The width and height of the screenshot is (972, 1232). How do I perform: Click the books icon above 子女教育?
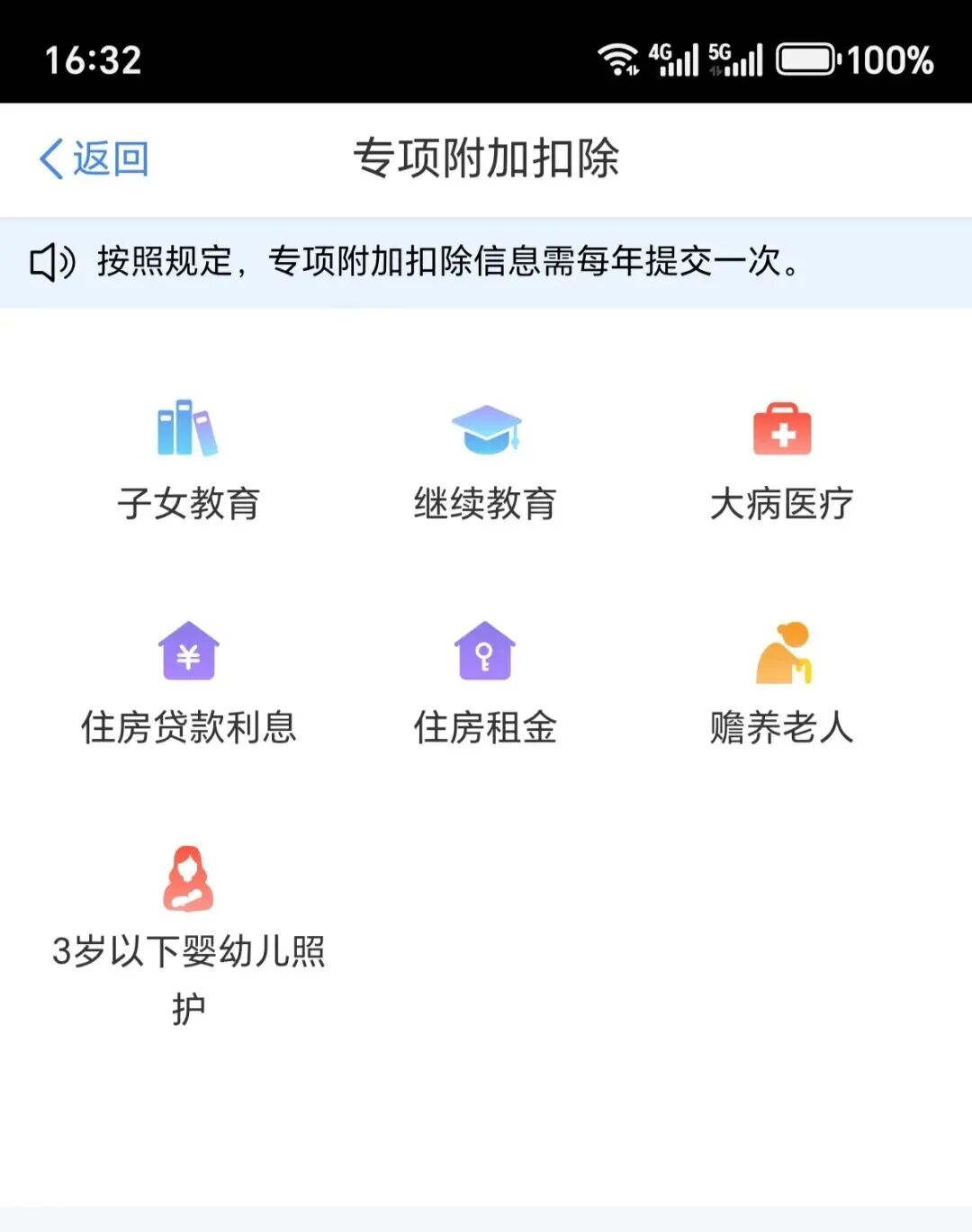(186, 429)
